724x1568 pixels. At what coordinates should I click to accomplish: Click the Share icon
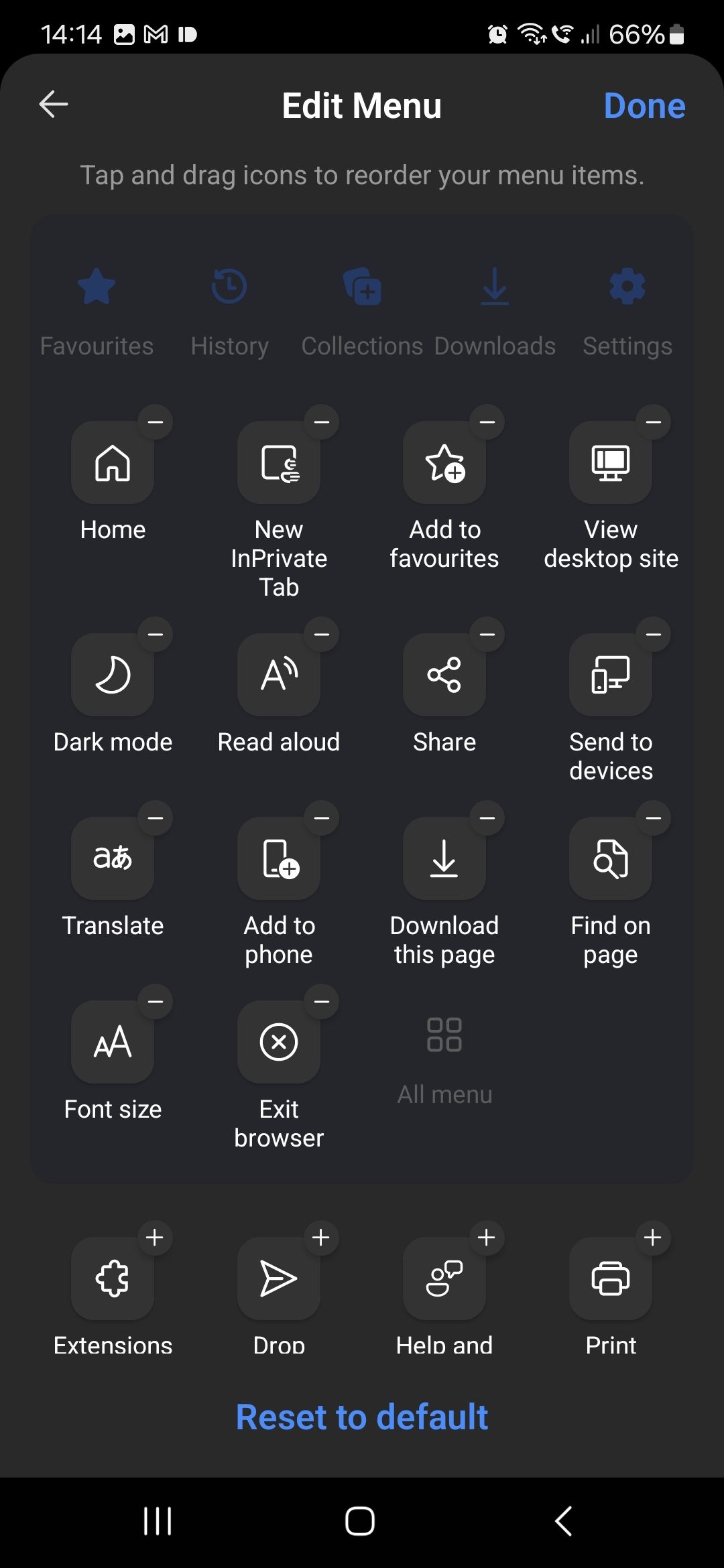click(444, 675)
